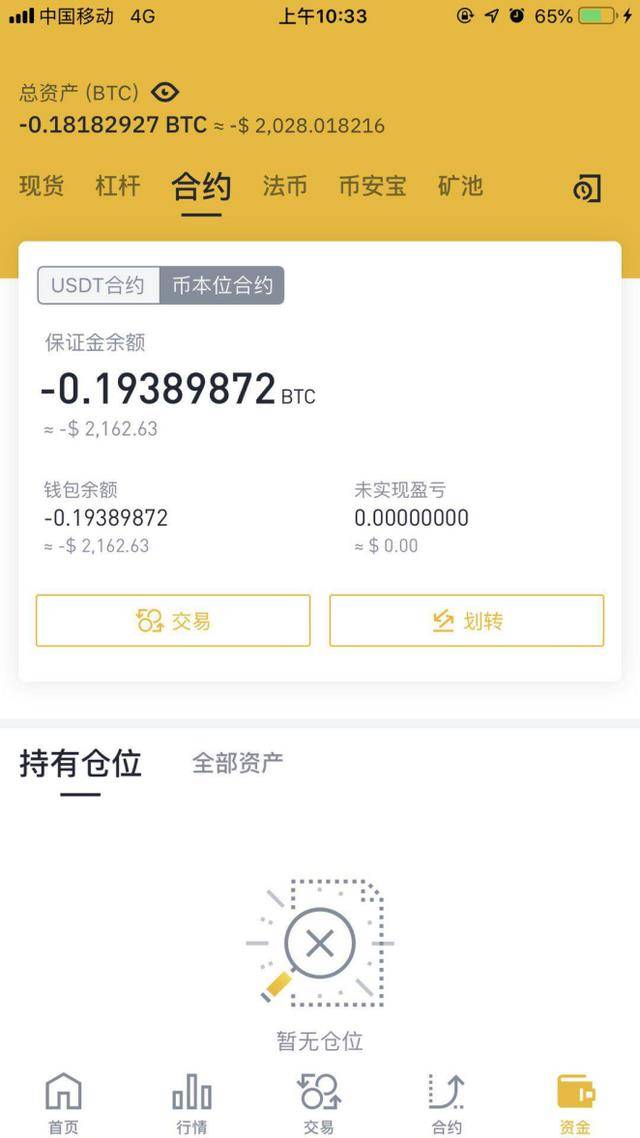The height and width of the screenshot is (1138, 640).
Task: Open the transaction history icon
Action: pyautogui.click(x=587, y=188)
